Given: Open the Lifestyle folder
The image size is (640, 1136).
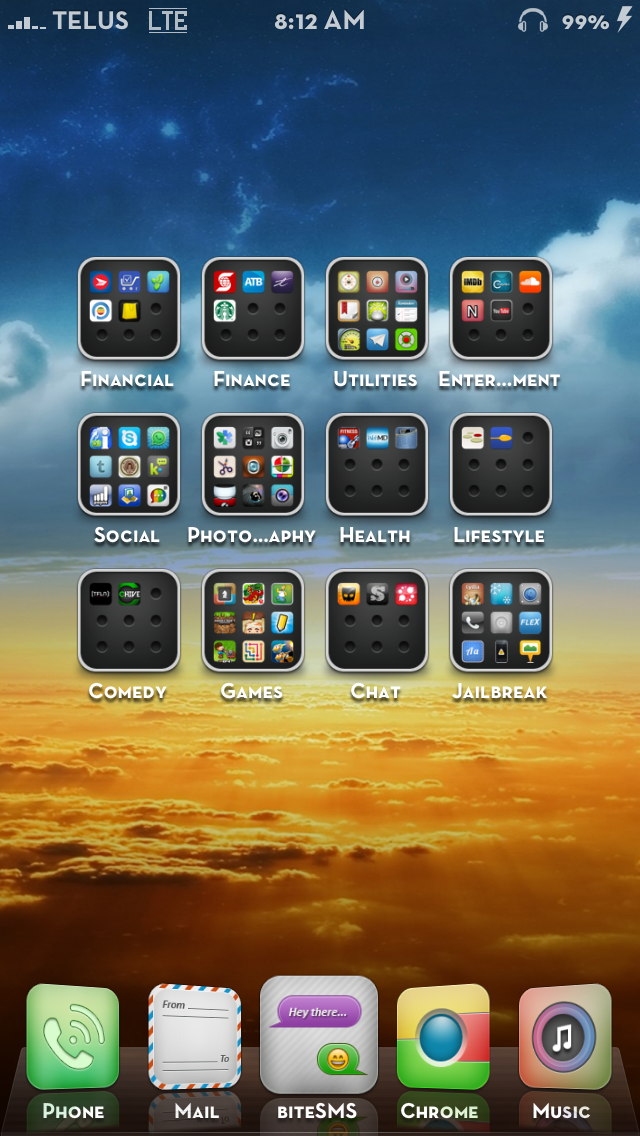Looking at the screenshot, I should click(500, 464).
